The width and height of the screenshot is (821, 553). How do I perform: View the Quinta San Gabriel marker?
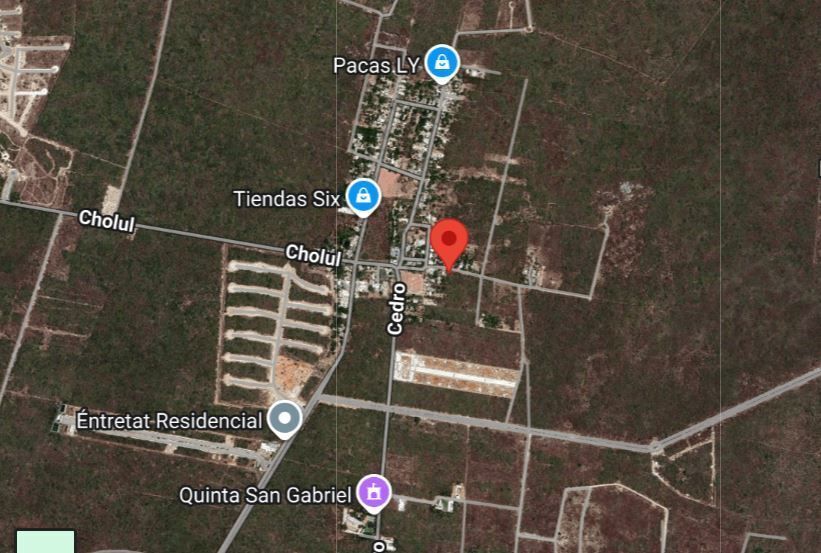pyautogui.click(x=375, y=492)
